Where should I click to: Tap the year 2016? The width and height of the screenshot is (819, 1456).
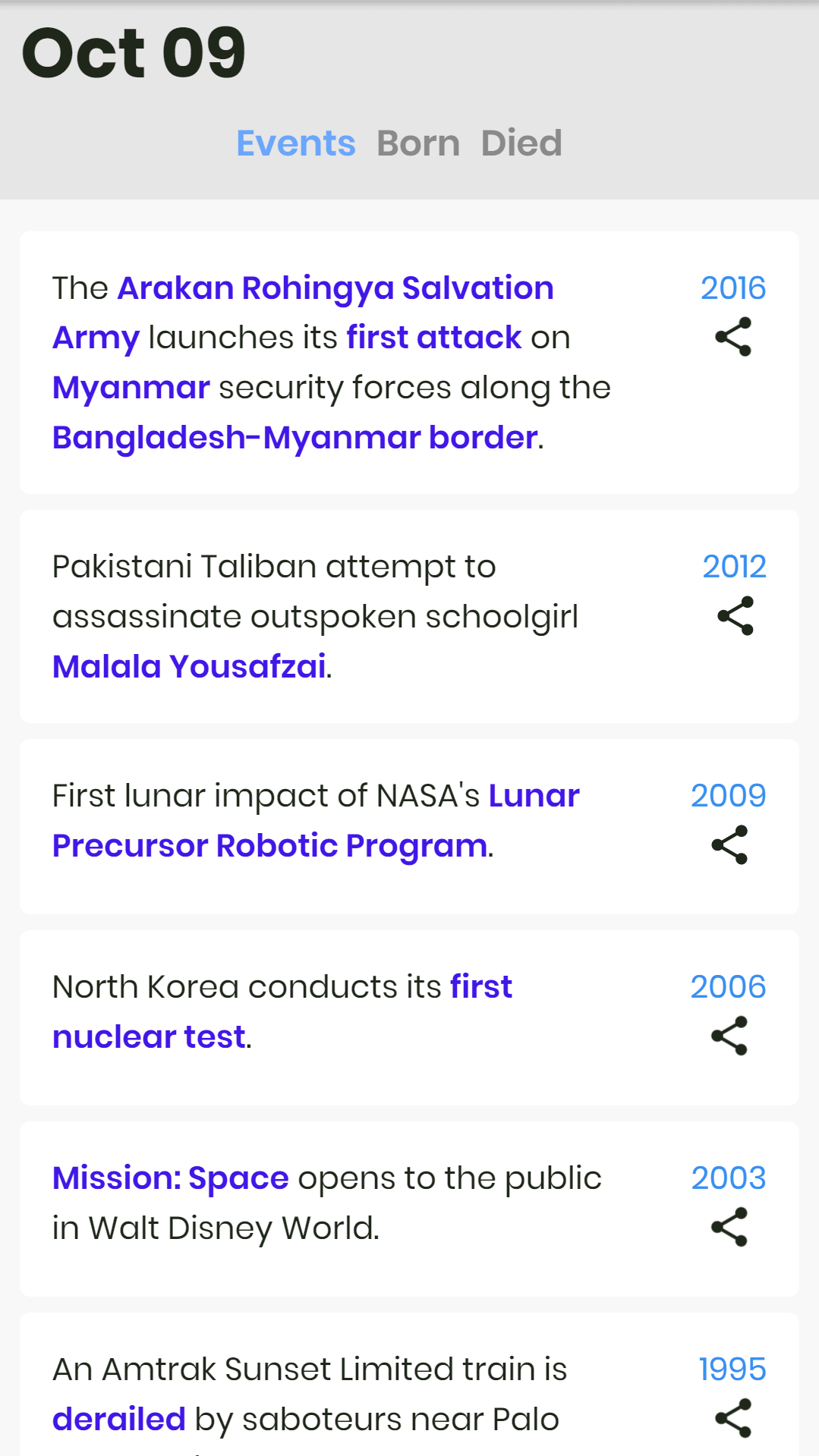733,288
